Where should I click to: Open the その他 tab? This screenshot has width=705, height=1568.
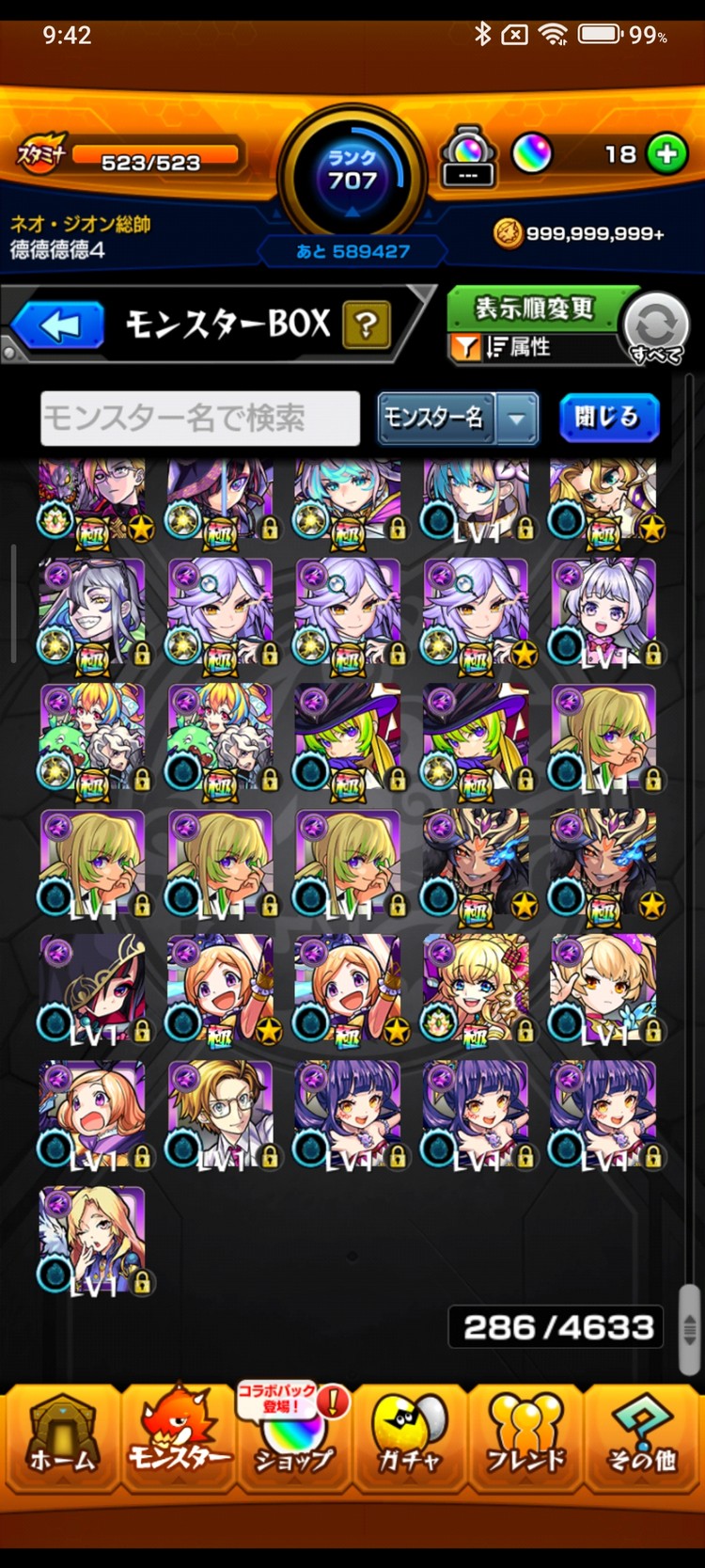coord(641,1435)
